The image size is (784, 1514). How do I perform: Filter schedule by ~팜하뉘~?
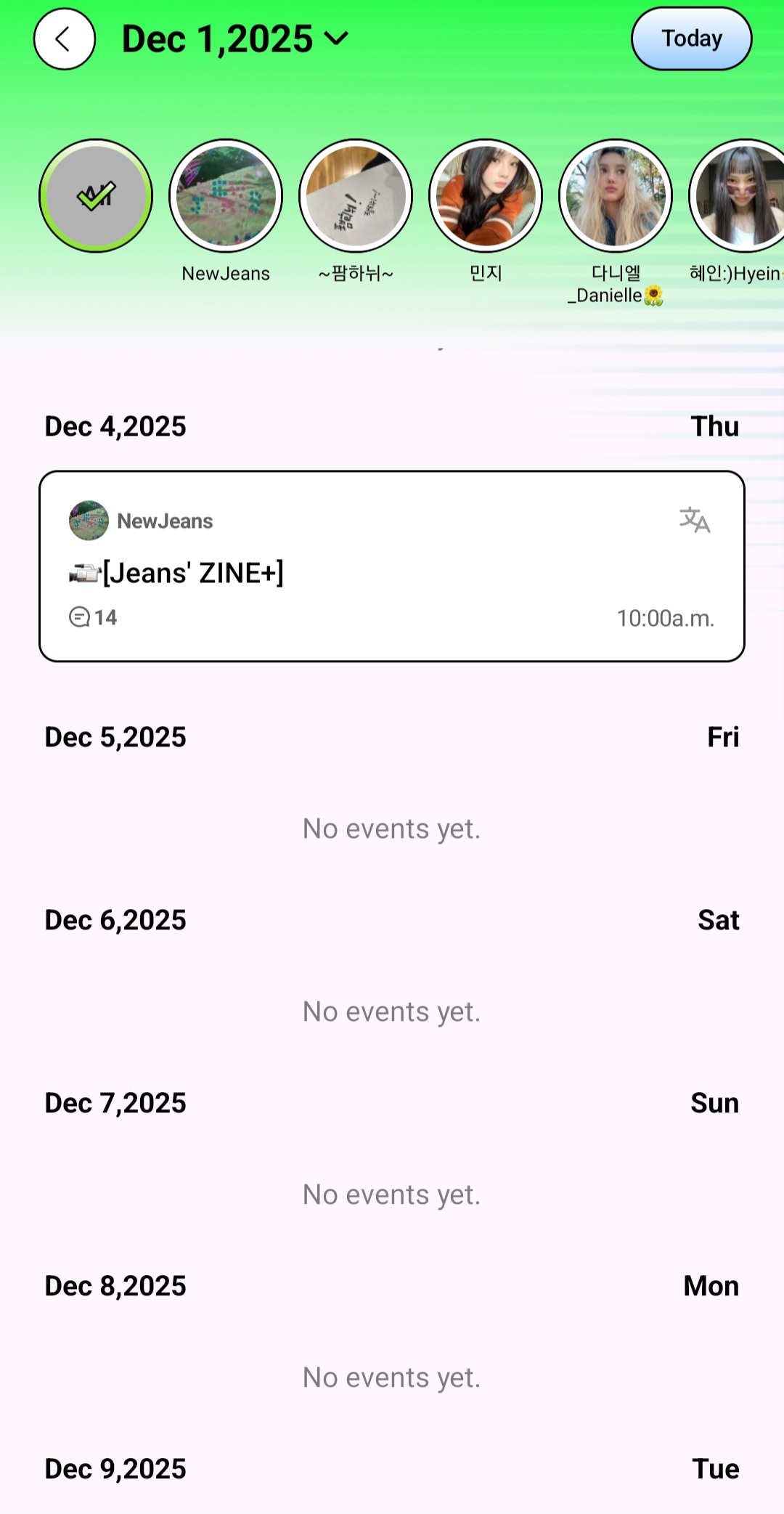click(x=356, y=196)
